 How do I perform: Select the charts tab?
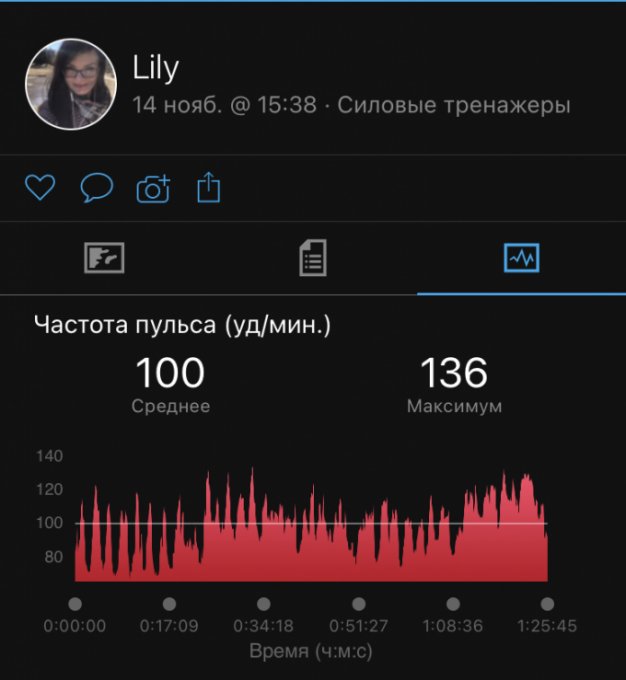point(522,259)
